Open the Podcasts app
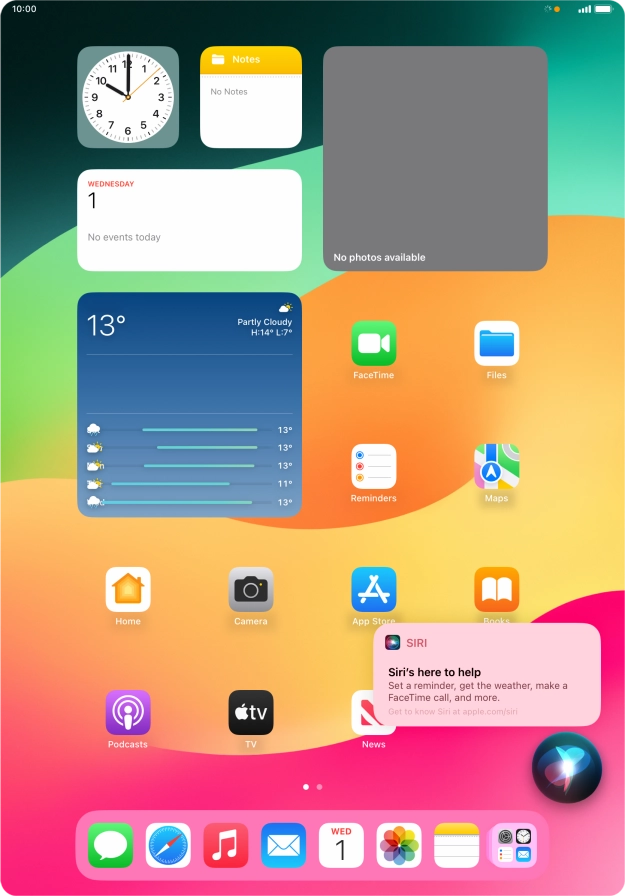The width and height of the screenshot is (625, 896). (x=128, y=713)
